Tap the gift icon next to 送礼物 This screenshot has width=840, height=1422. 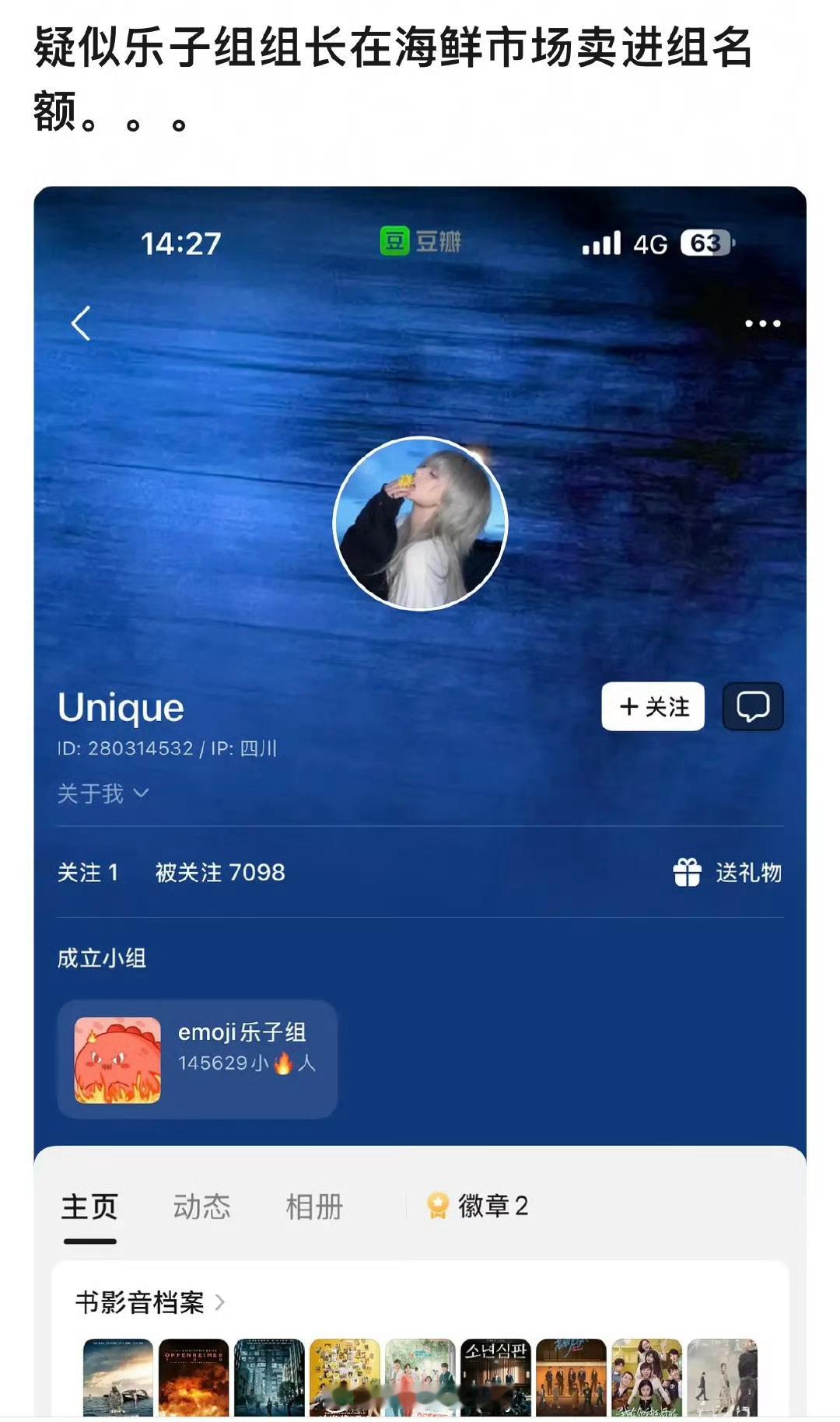tap(688, 872)
